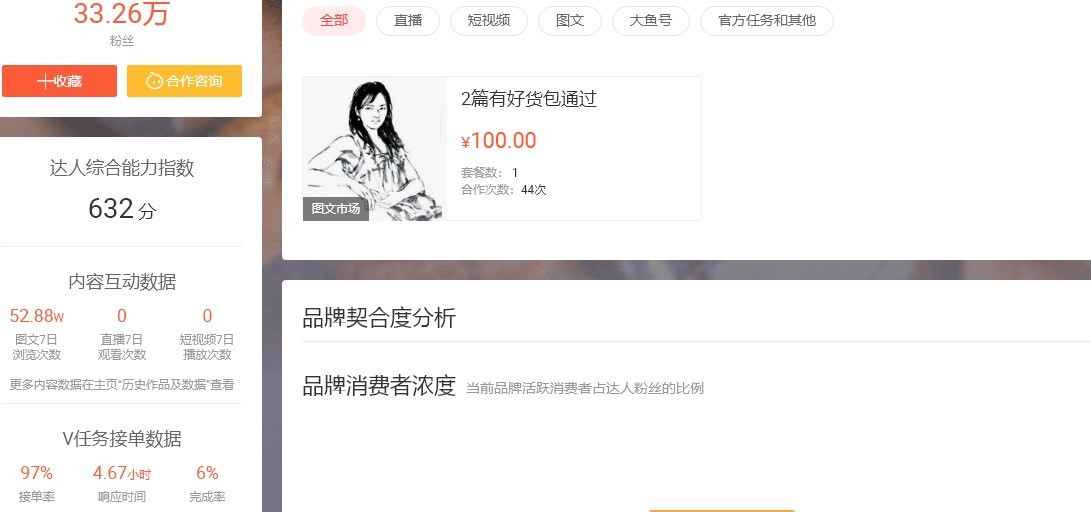Filter by 大鱼号

651,20
